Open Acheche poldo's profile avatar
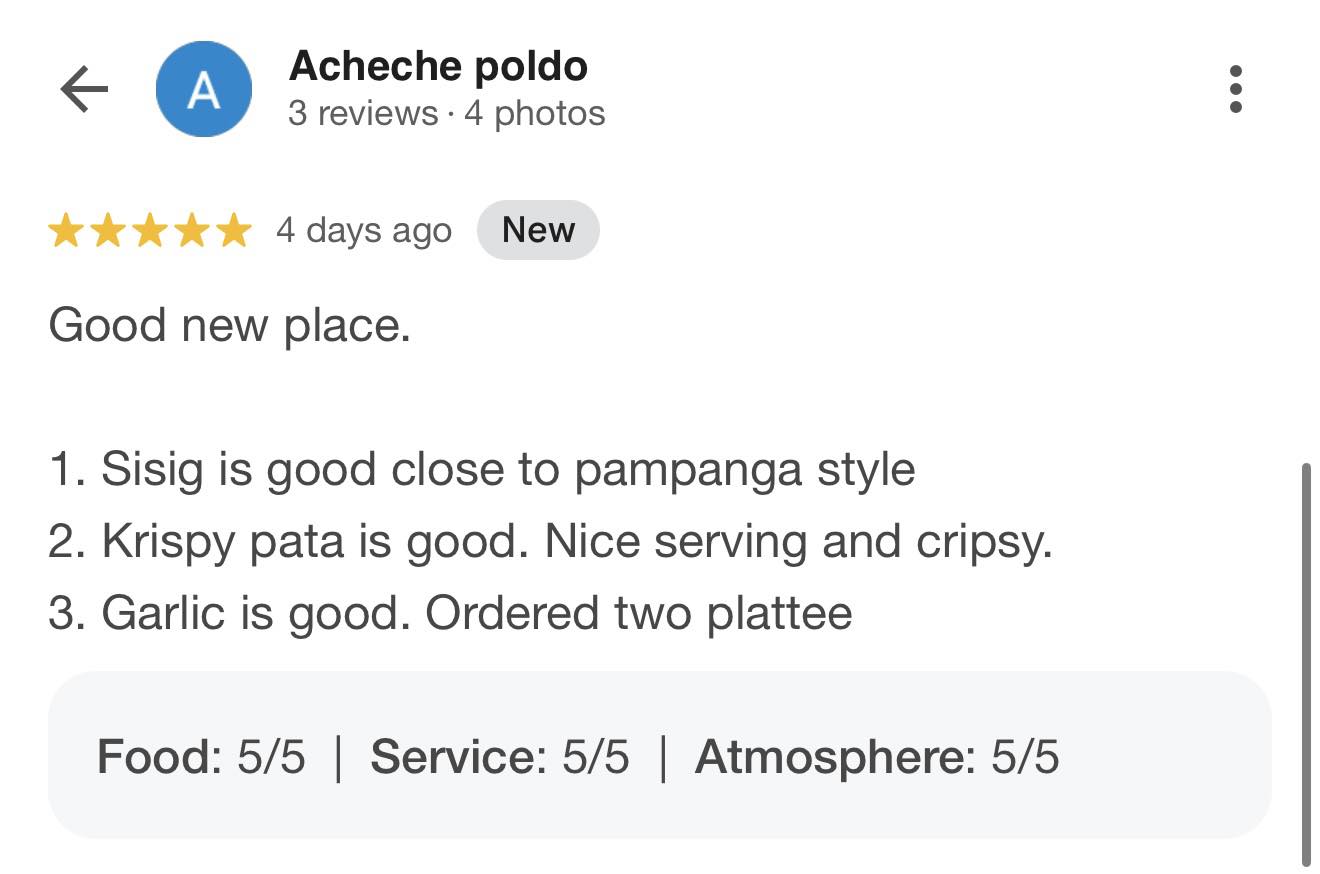This screenshot has height=874, width=1320. pyautogui.click(x=204, y=90)
